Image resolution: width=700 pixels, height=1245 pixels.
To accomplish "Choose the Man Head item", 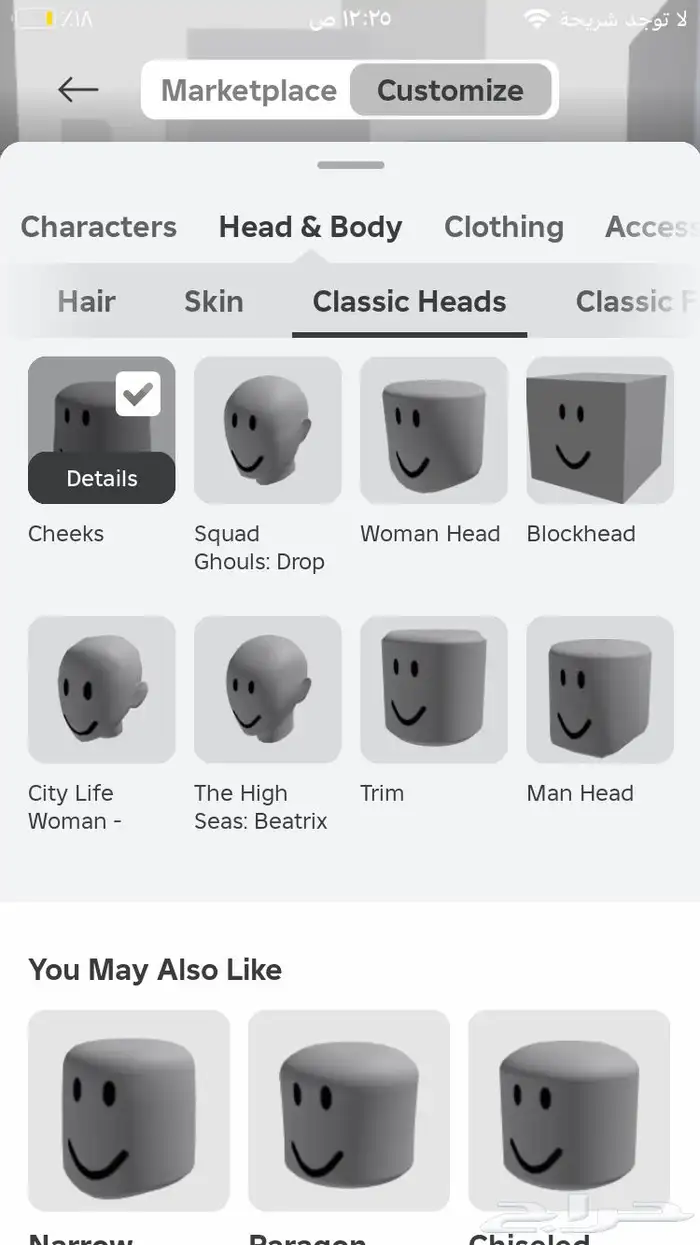I will click(x=599, y=690).
